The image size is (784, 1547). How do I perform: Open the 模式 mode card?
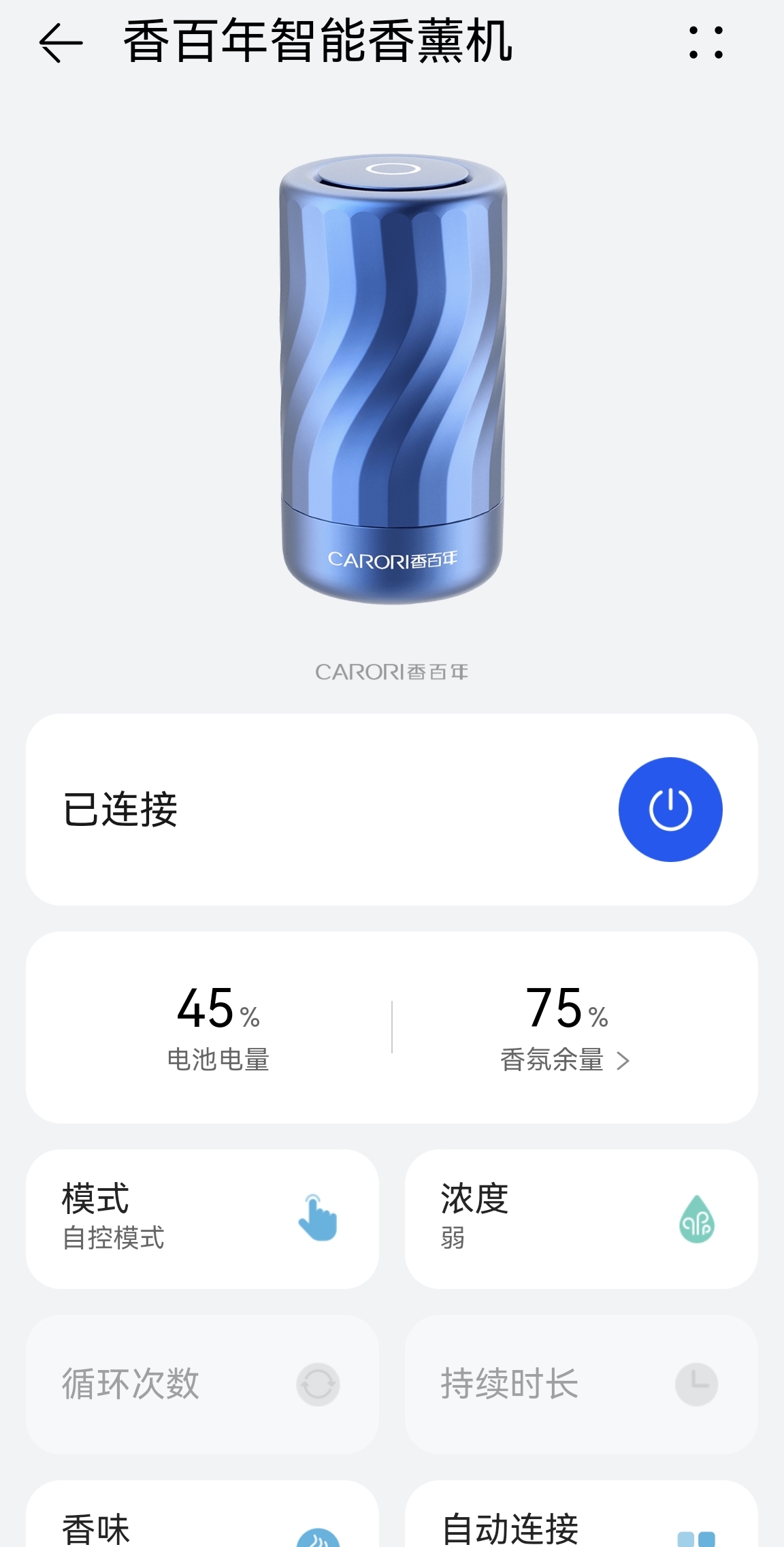[202, 1219]
